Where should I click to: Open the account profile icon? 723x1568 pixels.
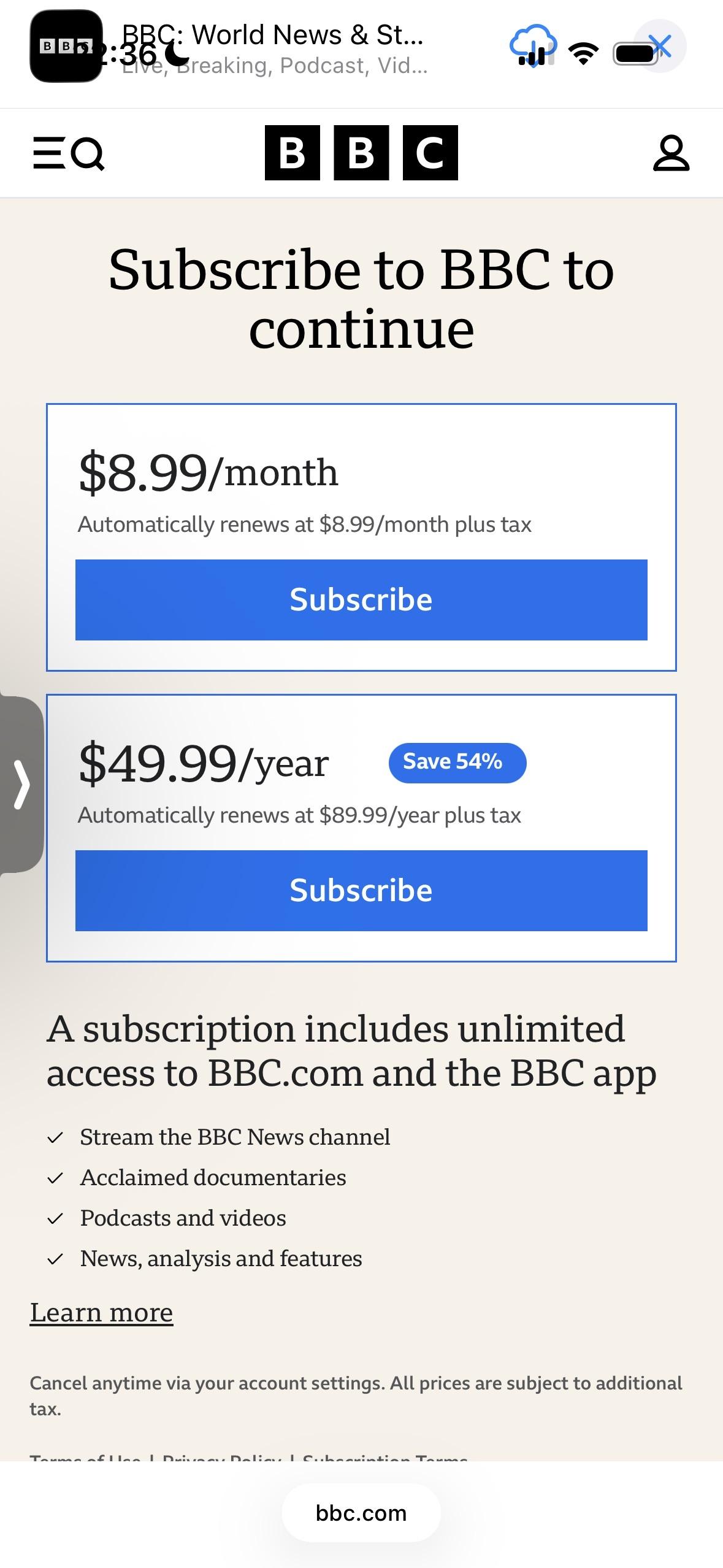(671, 153)
